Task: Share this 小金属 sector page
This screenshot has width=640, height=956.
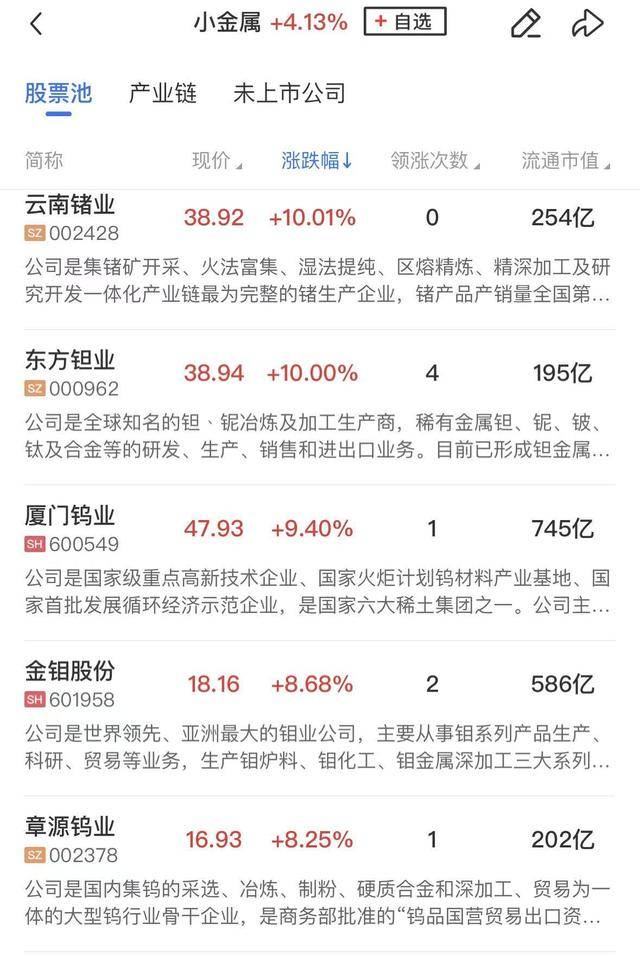Action: (588, 24)
